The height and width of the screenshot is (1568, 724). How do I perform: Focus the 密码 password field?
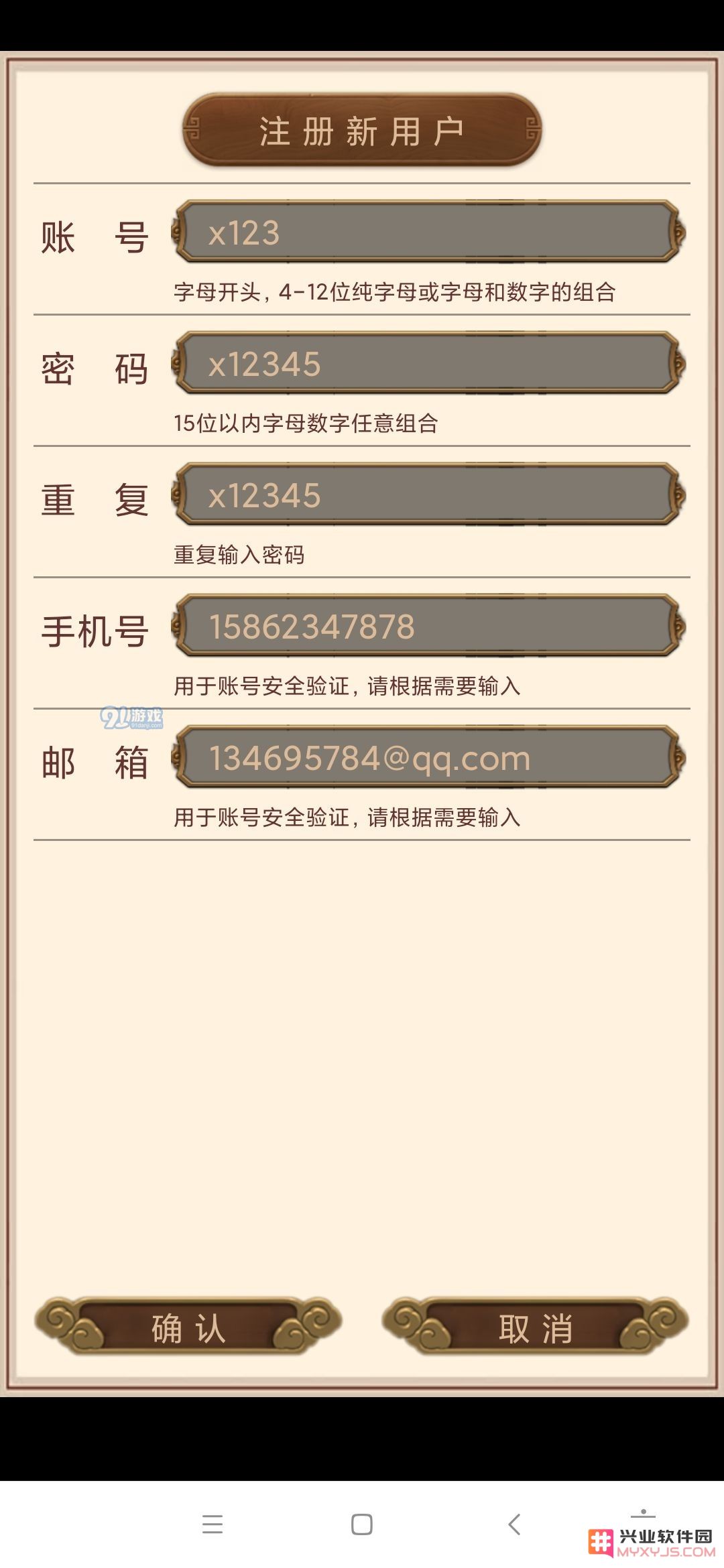429,363
